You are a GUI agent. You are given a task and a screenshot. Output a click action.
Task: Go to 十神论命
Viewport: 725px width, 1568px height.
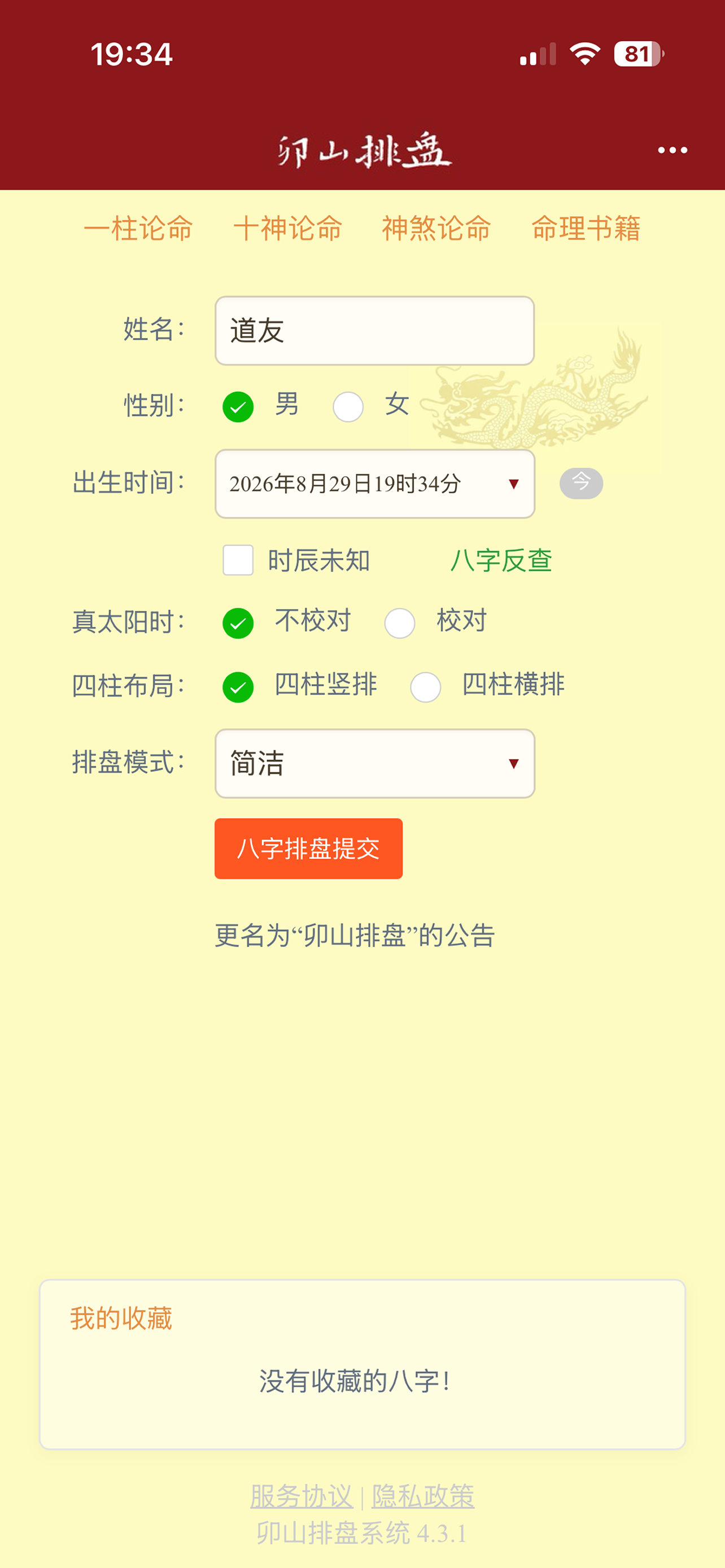(x=288, y=229)
